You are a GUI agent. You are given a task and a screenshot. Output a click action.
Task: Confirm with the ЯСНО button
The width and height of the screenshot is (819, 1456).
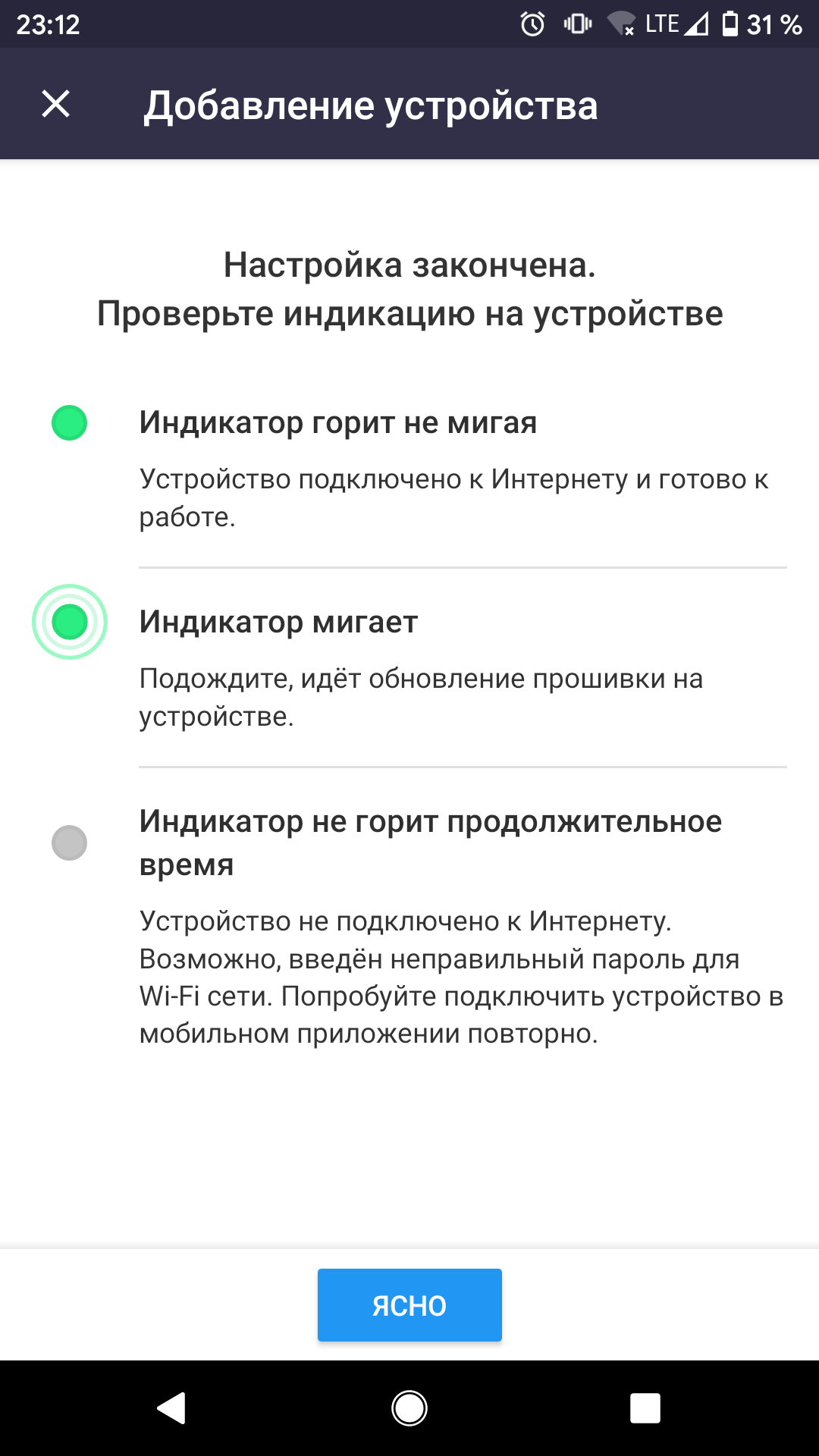[x=409, y=1305]
